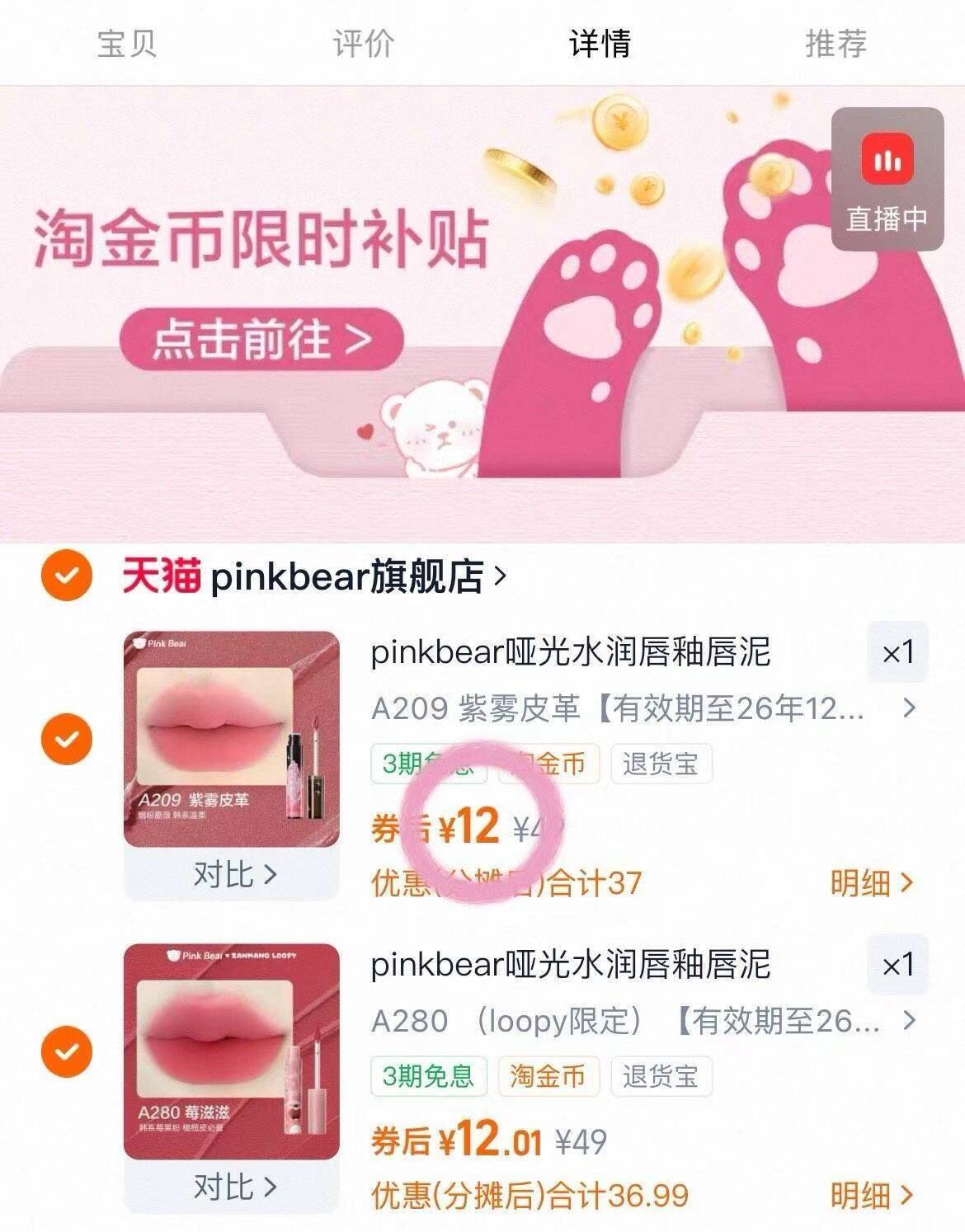Switch to the 推荐 recommendations tab
This screenshot has height=1232, width=965.
[836, 47]
